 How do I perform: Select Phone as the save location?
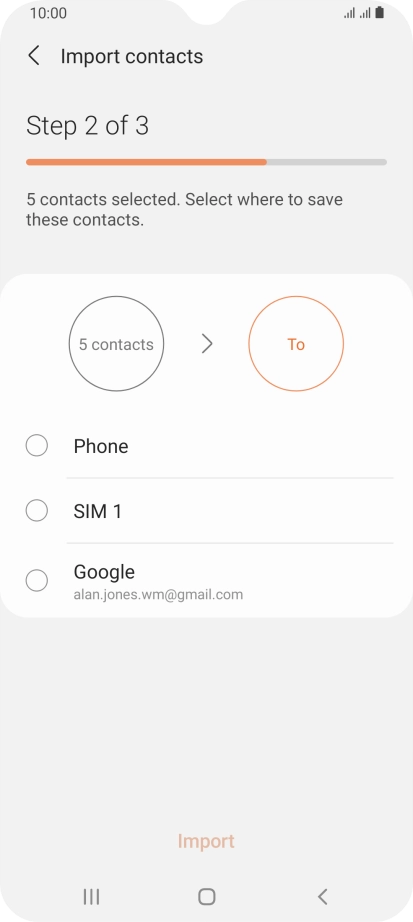point(206,446)
